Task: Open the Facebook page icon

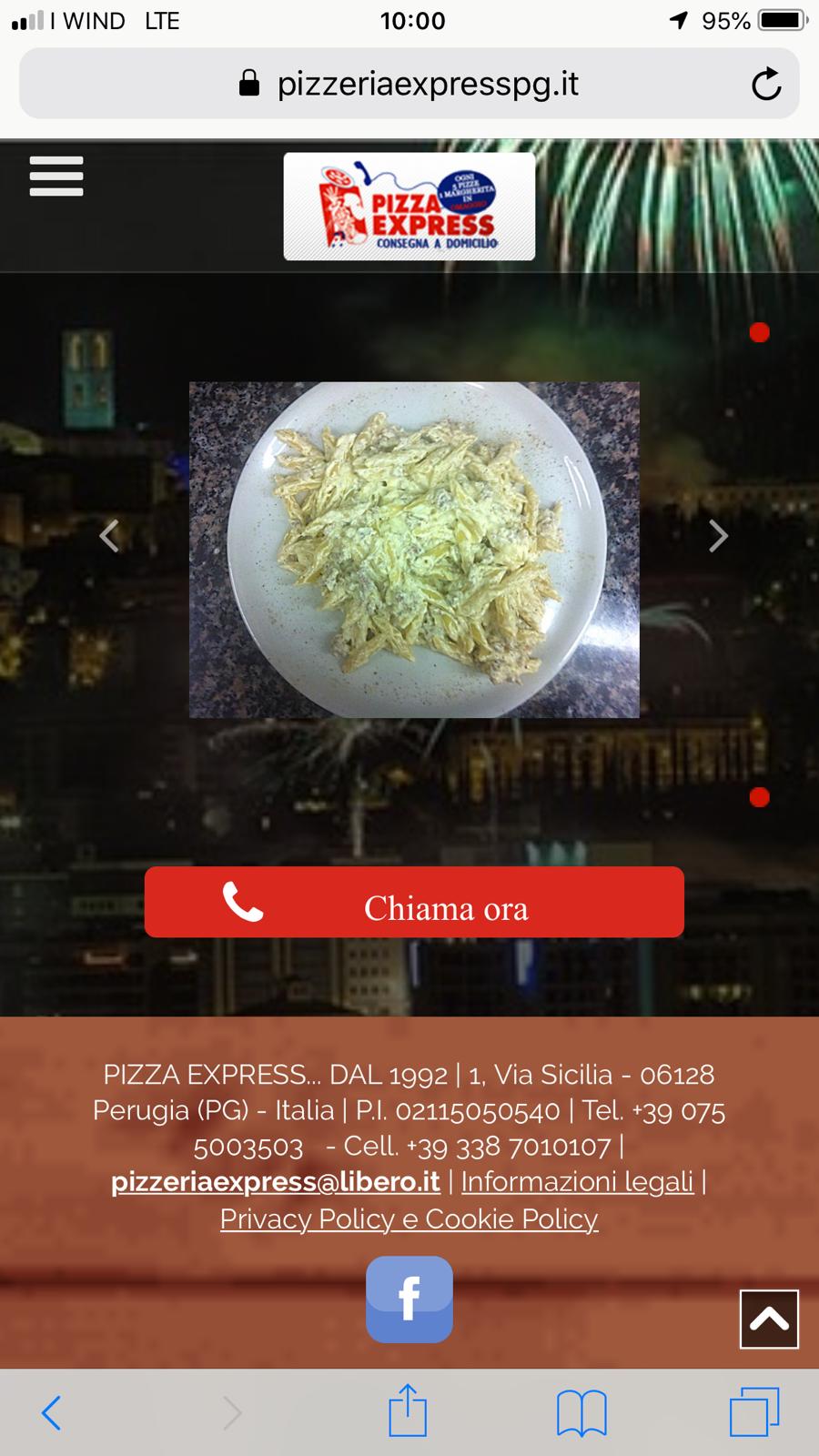Action: coord(409,1299)
